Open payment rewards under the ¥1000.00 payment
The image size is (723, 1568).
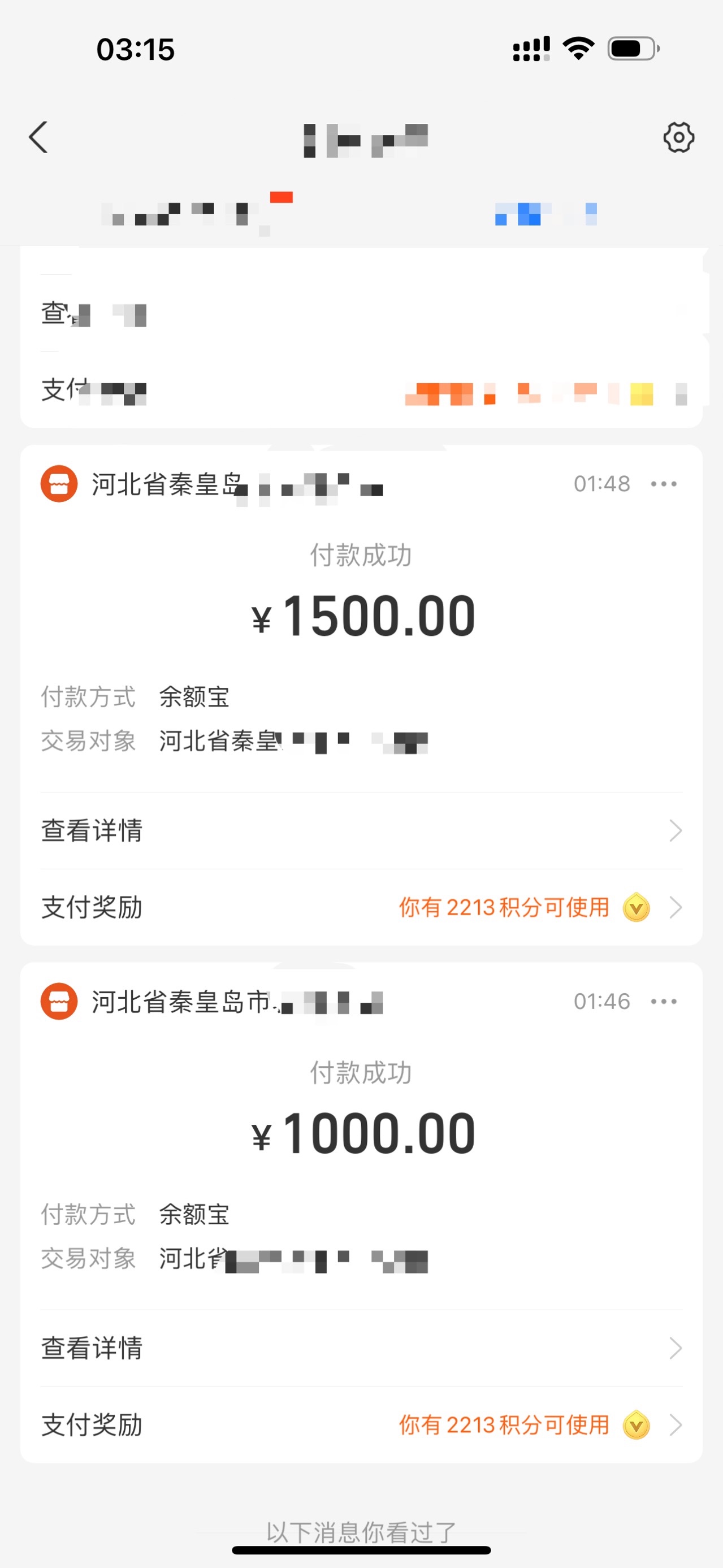coord(361,1424)
